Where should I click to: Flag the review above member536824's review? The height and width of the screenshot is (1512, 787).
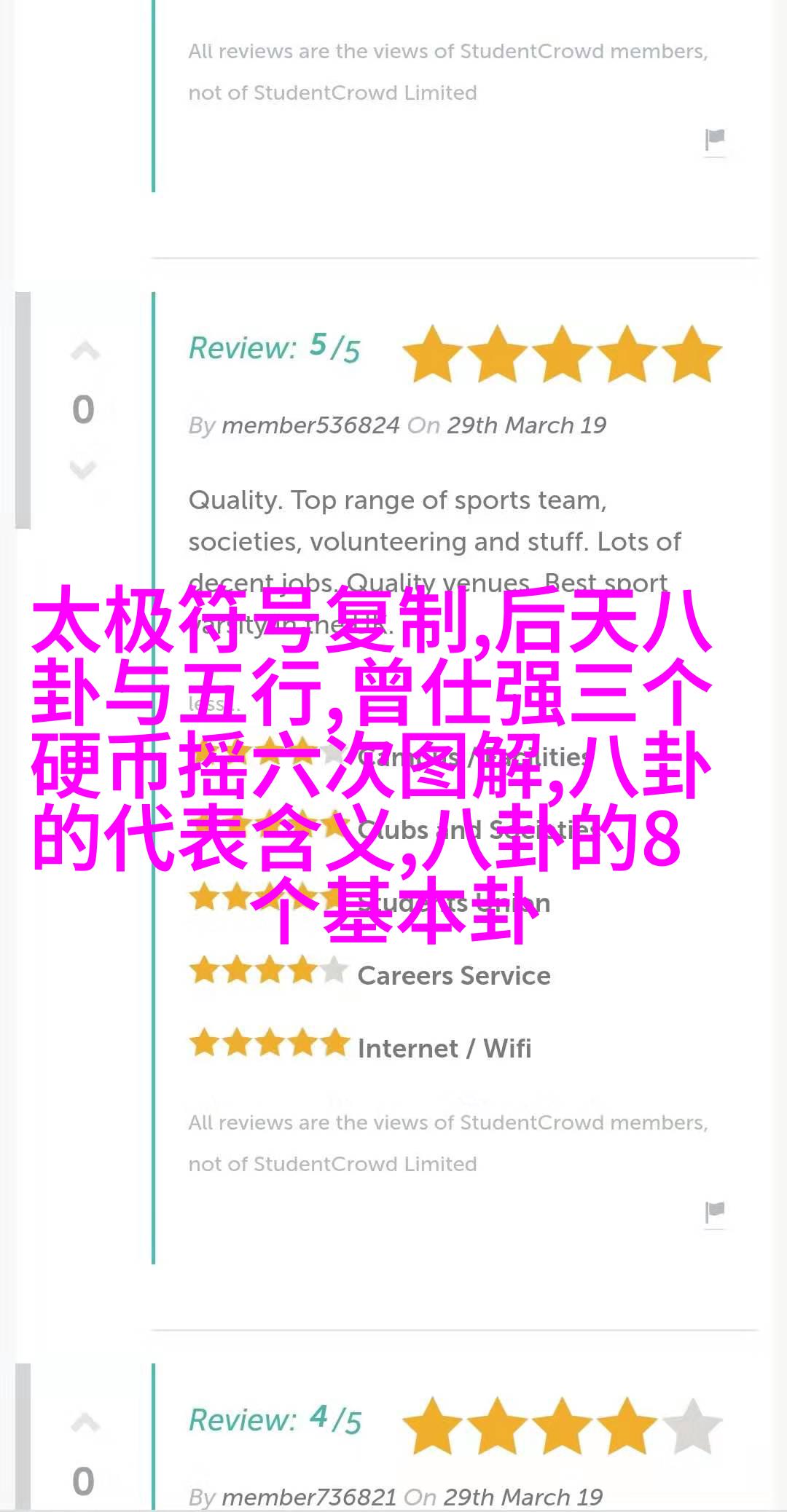715,139
